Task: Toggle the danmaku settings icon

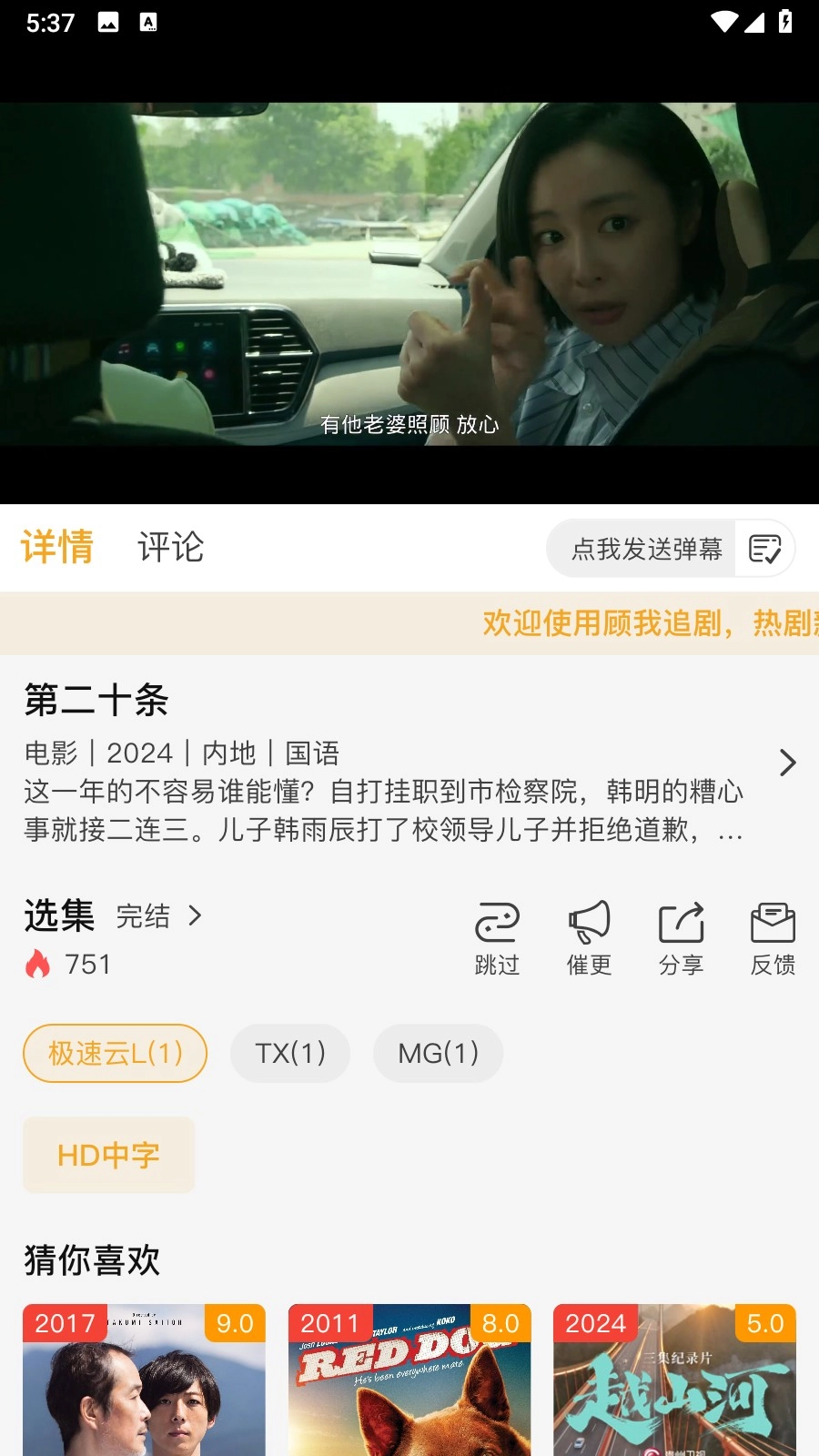Action: tap(764, 549)
